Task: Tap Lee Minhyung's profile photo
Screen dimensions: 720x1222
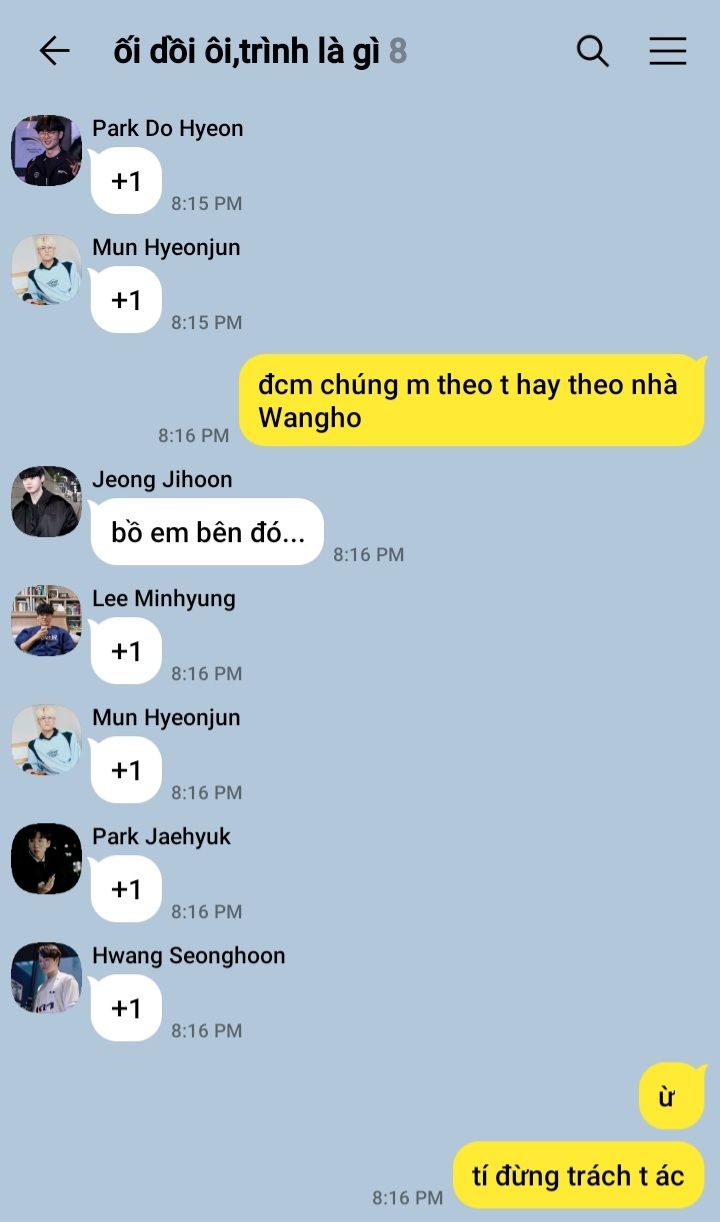Action: [46, 620]
